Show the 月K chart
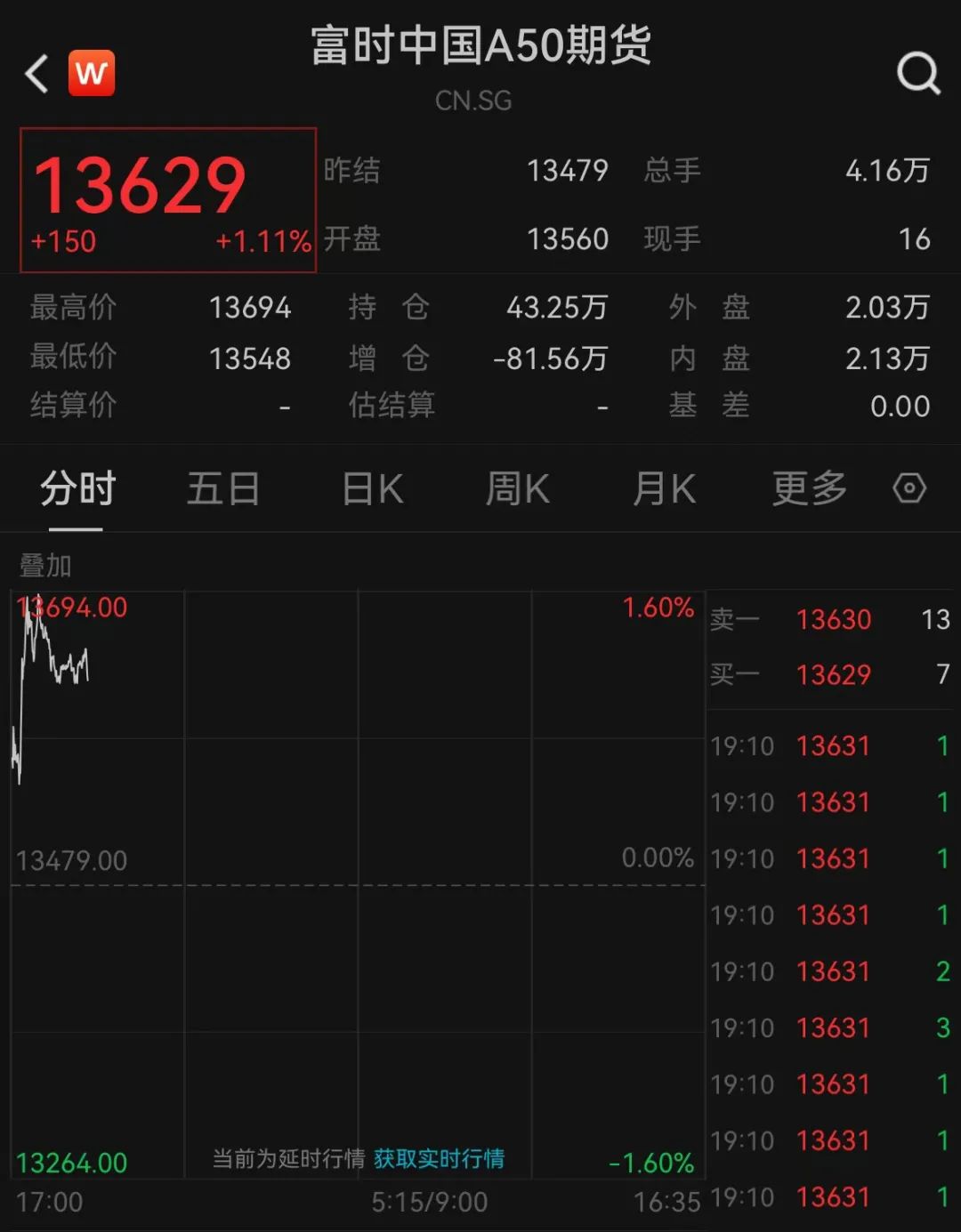 [x=664, y=489]
